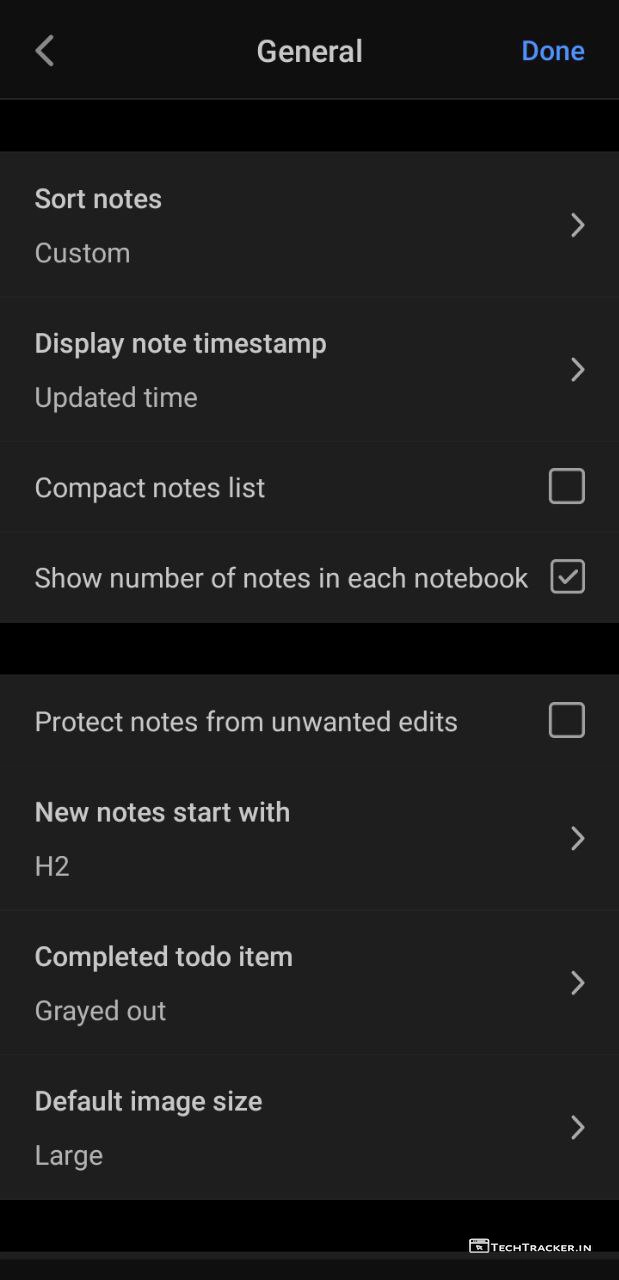The image size is (619, 1280).
Task: Enable Protect notes from unwanted edits
Action: (566, 721)
